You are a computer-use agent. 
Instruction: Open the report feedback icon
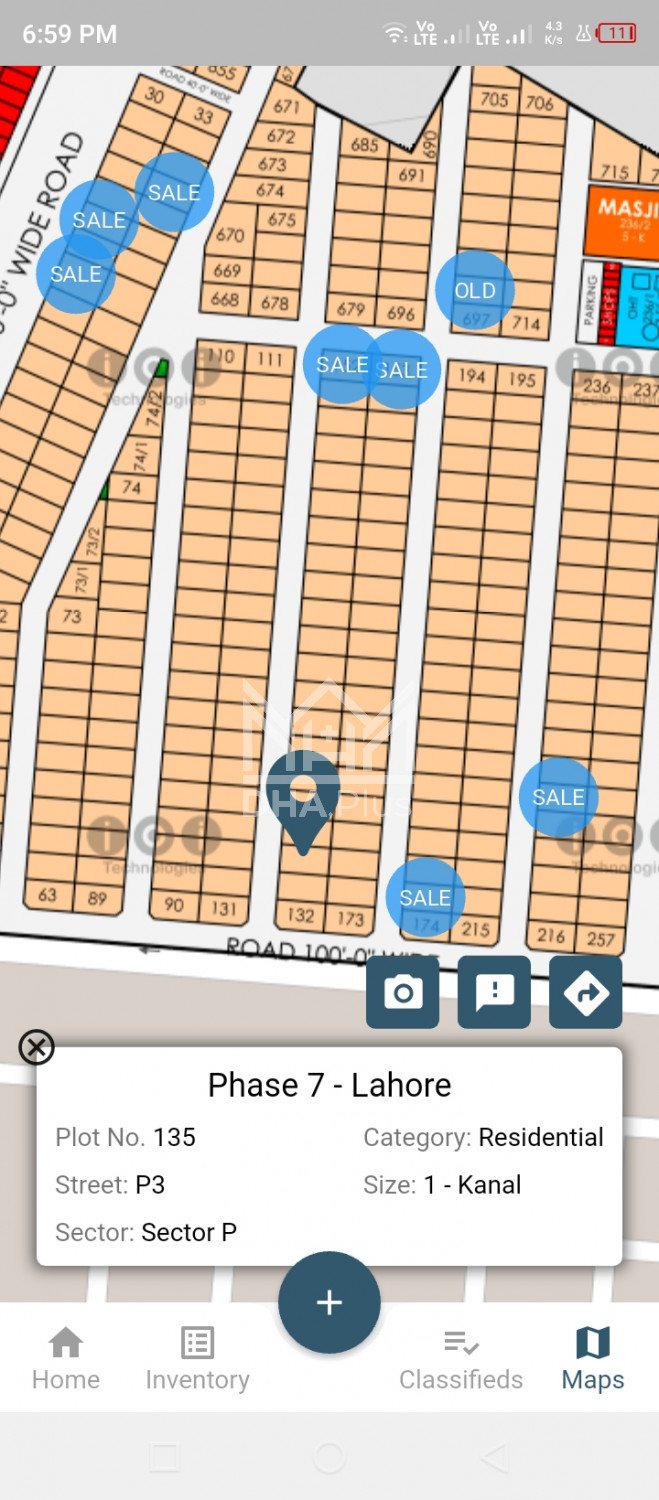[494, 992]
